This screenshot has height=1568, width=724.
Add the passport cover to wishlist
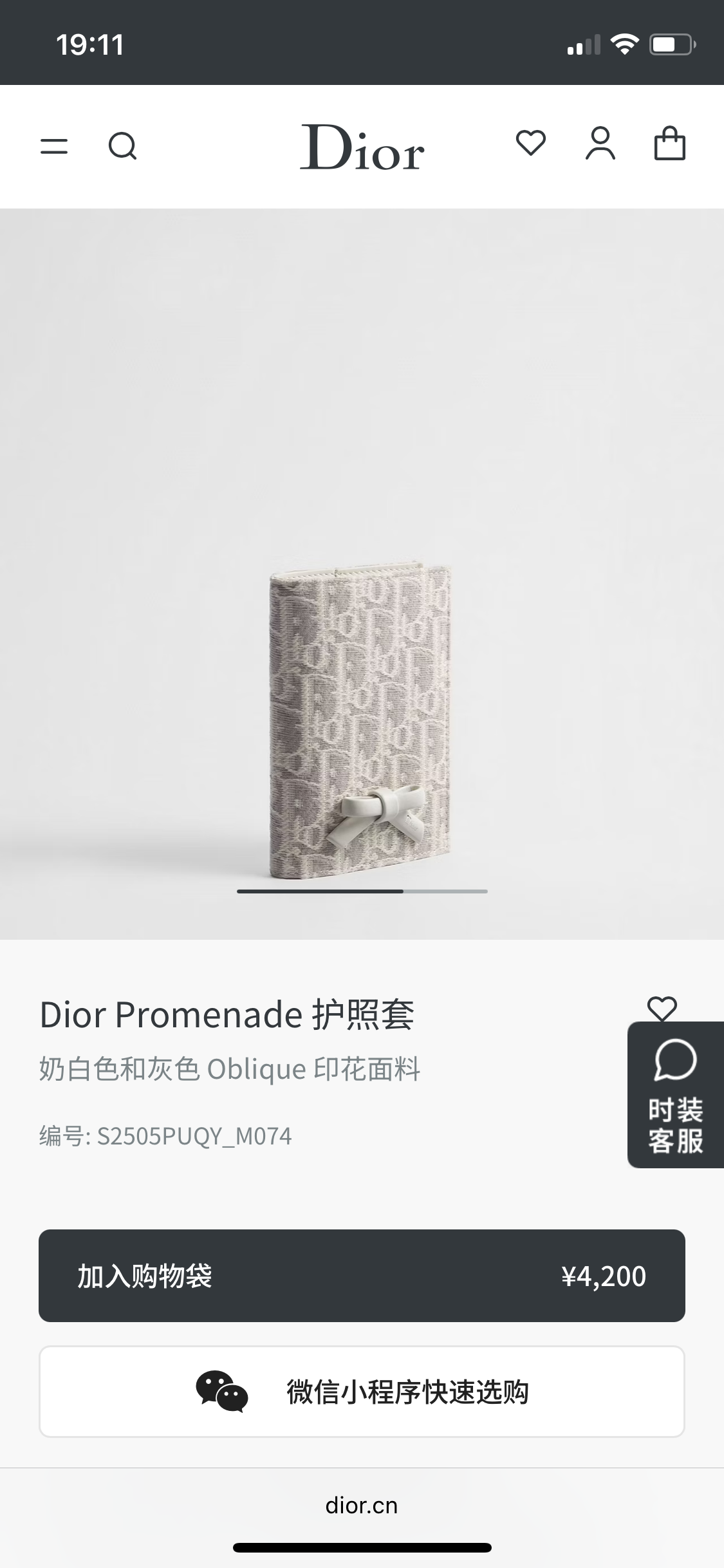662,1009
